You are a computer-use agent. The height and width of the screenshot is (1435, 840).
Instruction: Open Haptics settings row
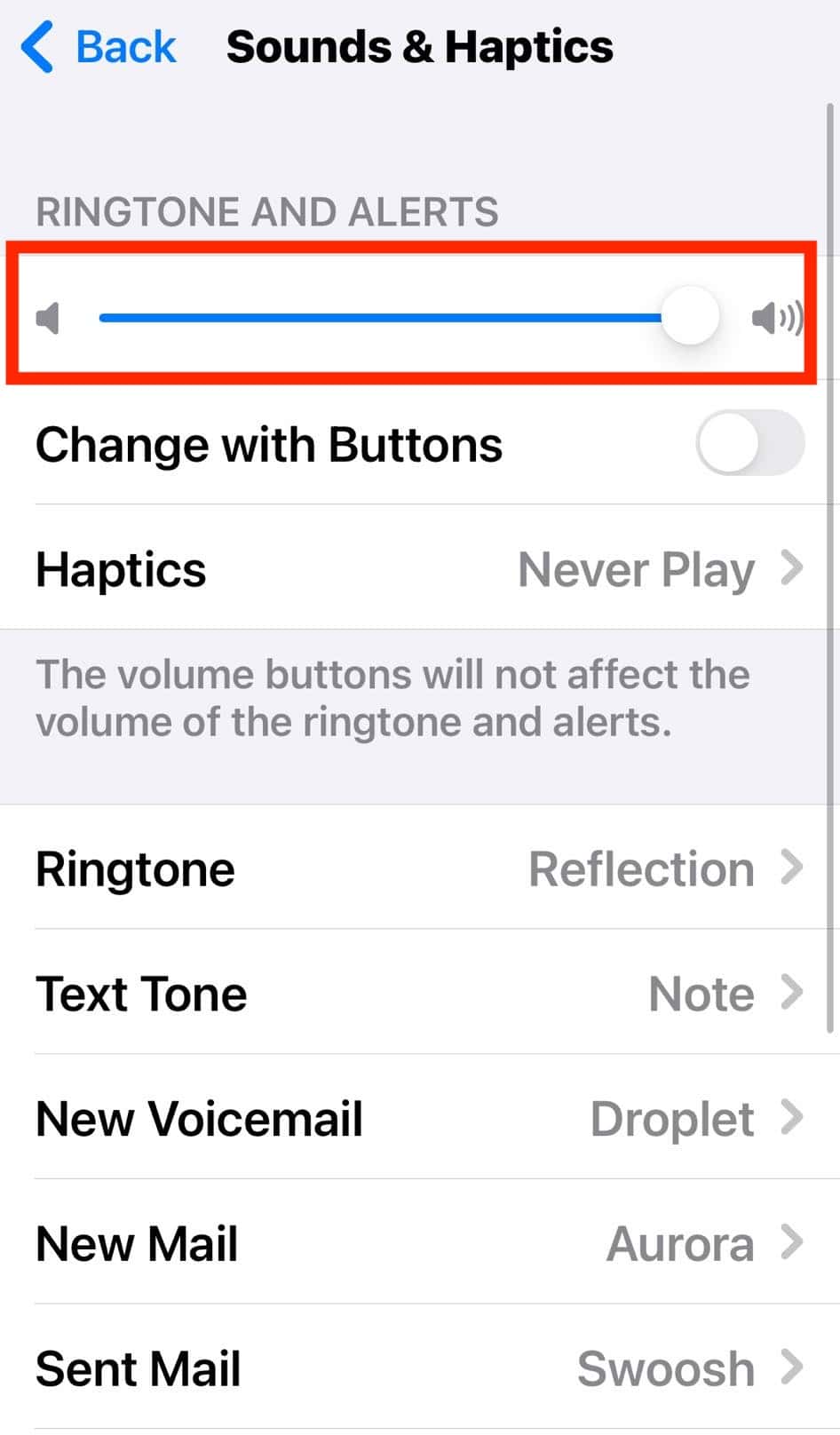419,569
